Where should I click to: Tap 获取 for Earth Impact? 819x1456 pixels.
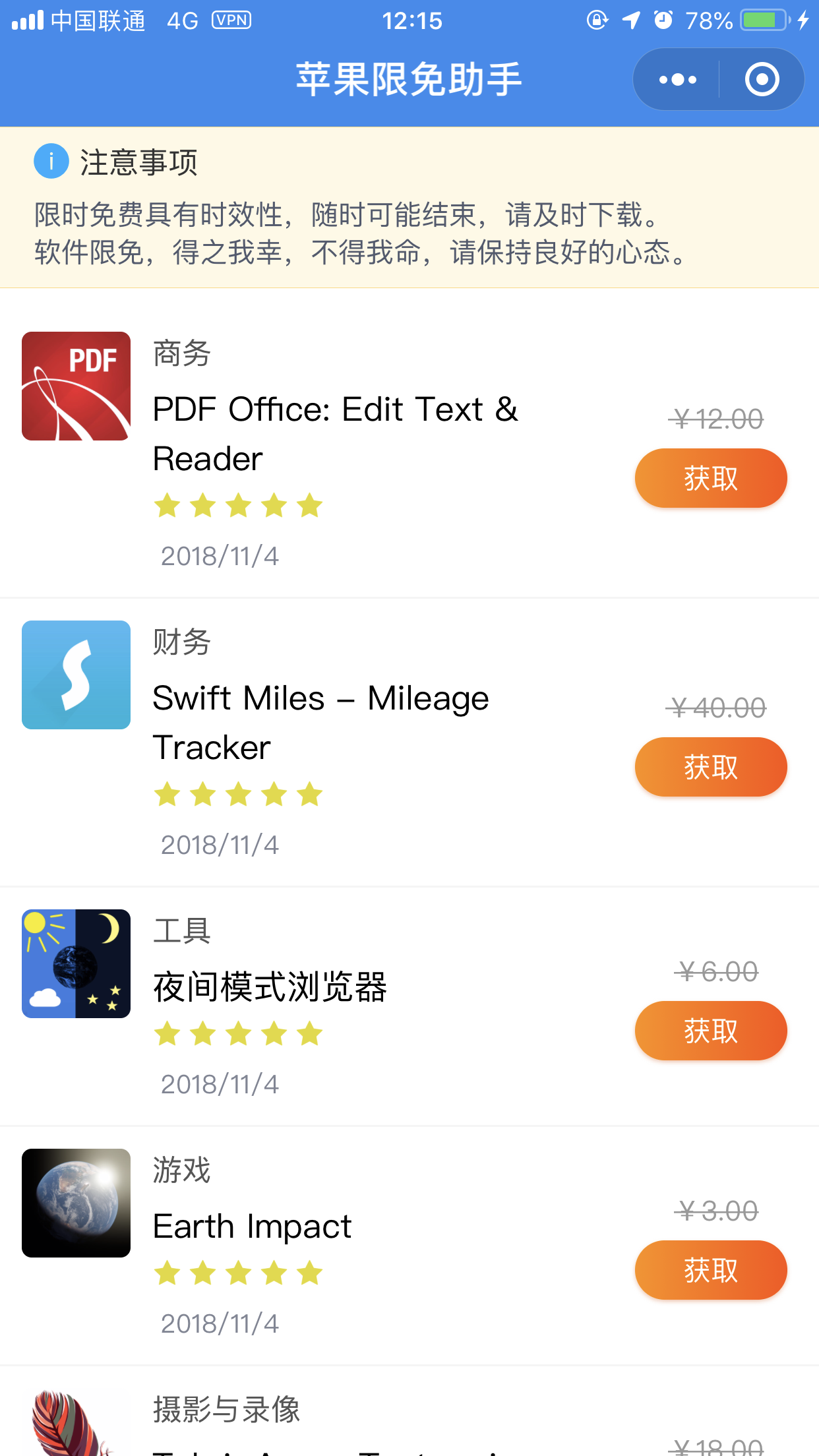[710, 1269]
